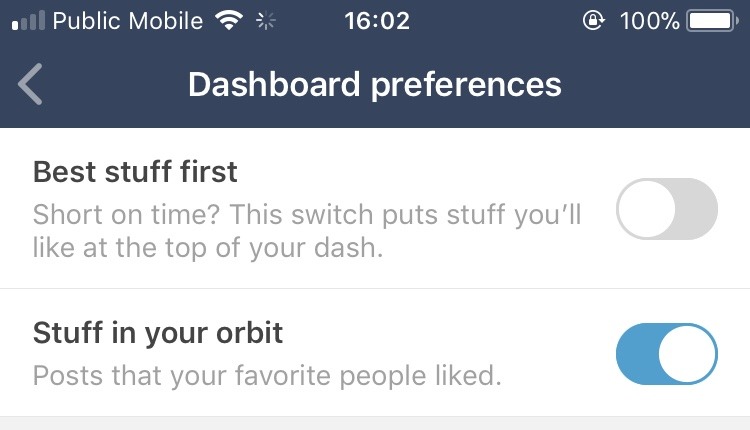
Task: Turn off Stuff in your orbit
Action: click(666, 354)
